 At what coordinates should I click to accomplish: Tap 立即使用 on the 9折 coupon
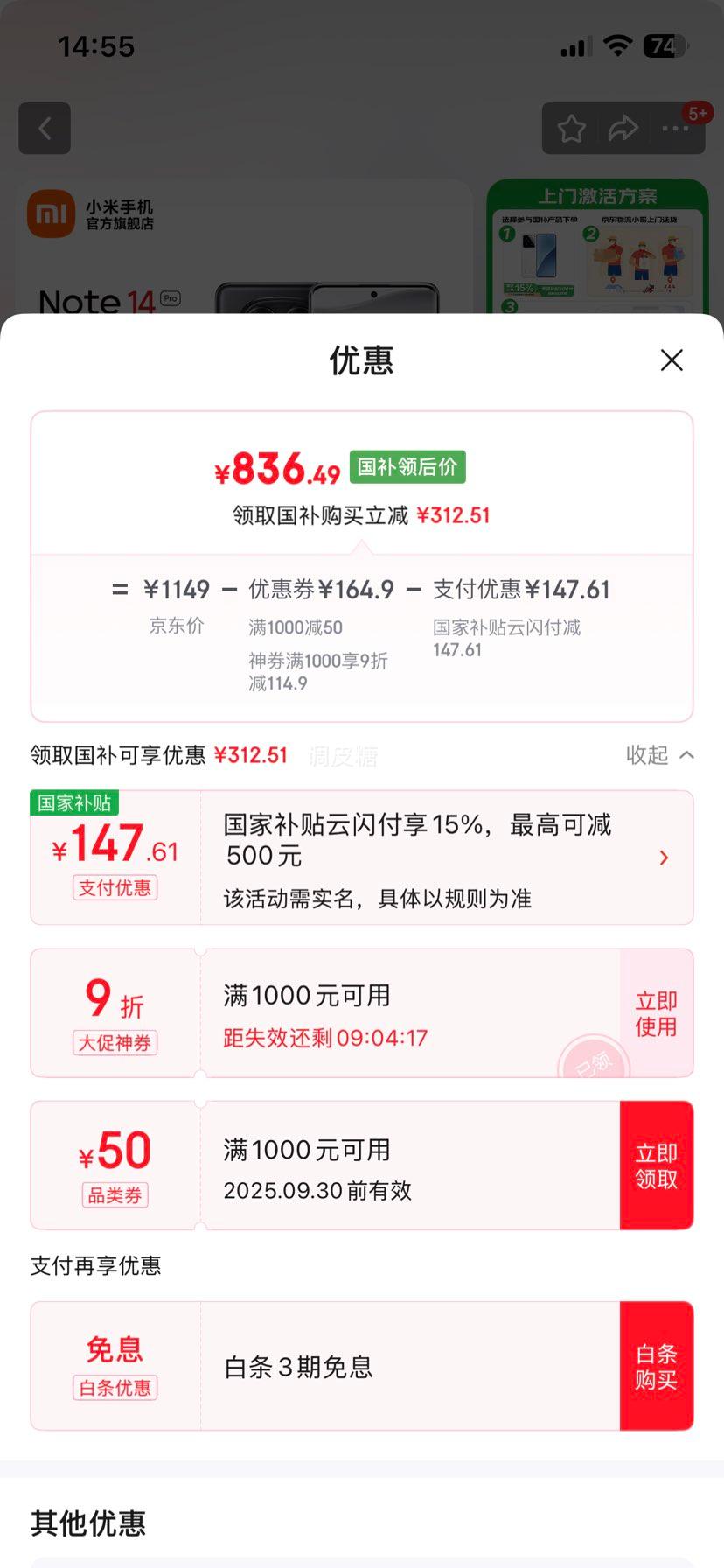point(656,1013)
